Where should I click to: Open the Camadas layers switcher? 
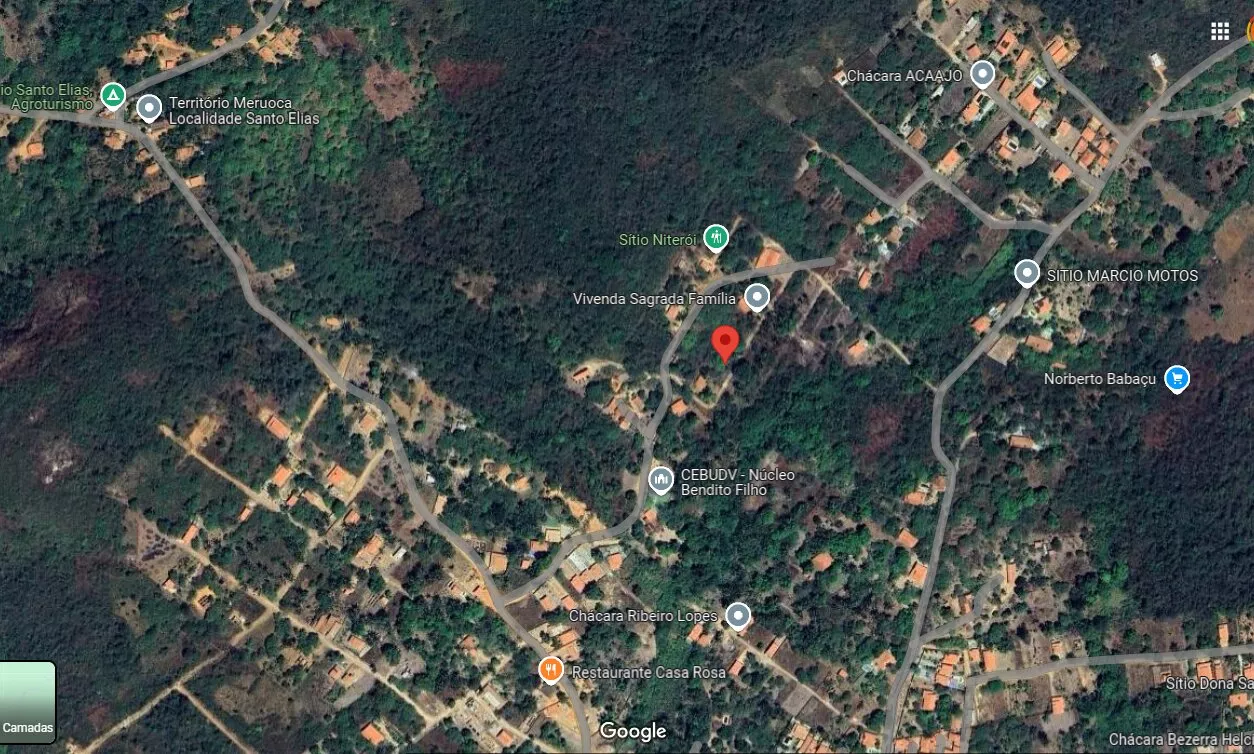(28, 702)
